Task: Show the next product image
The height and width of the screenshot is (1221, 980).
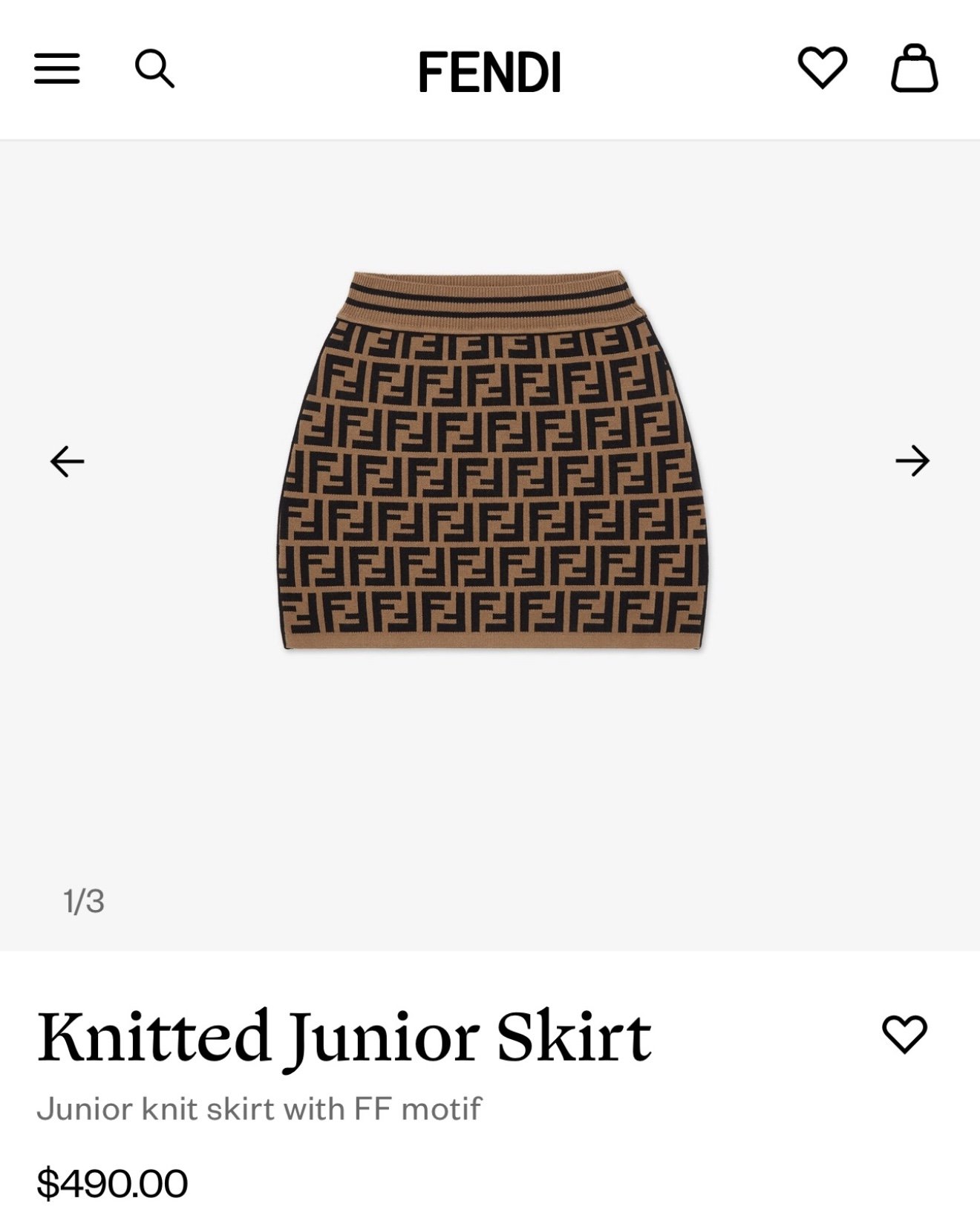Action: click(x=912, y=461)
